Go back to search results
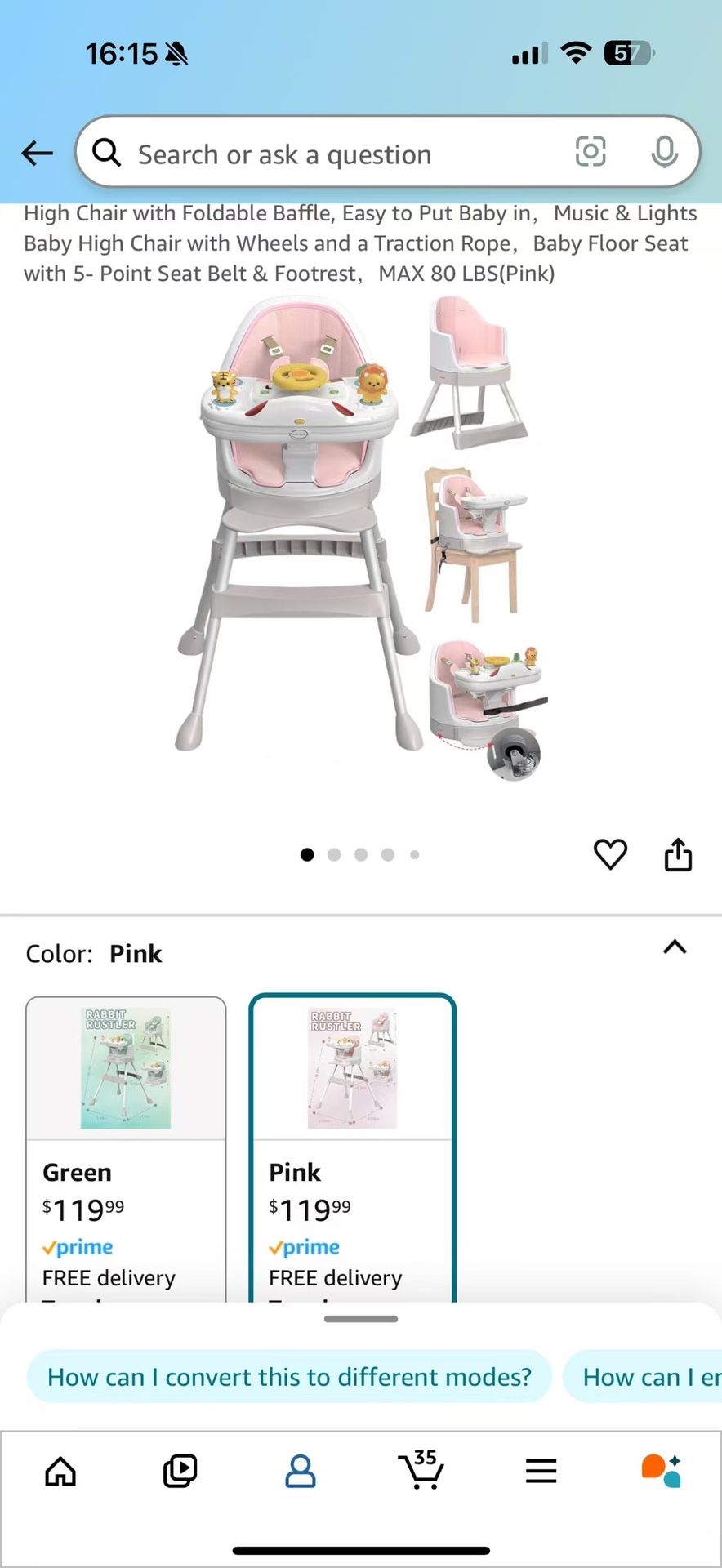 tap(37, 153)
